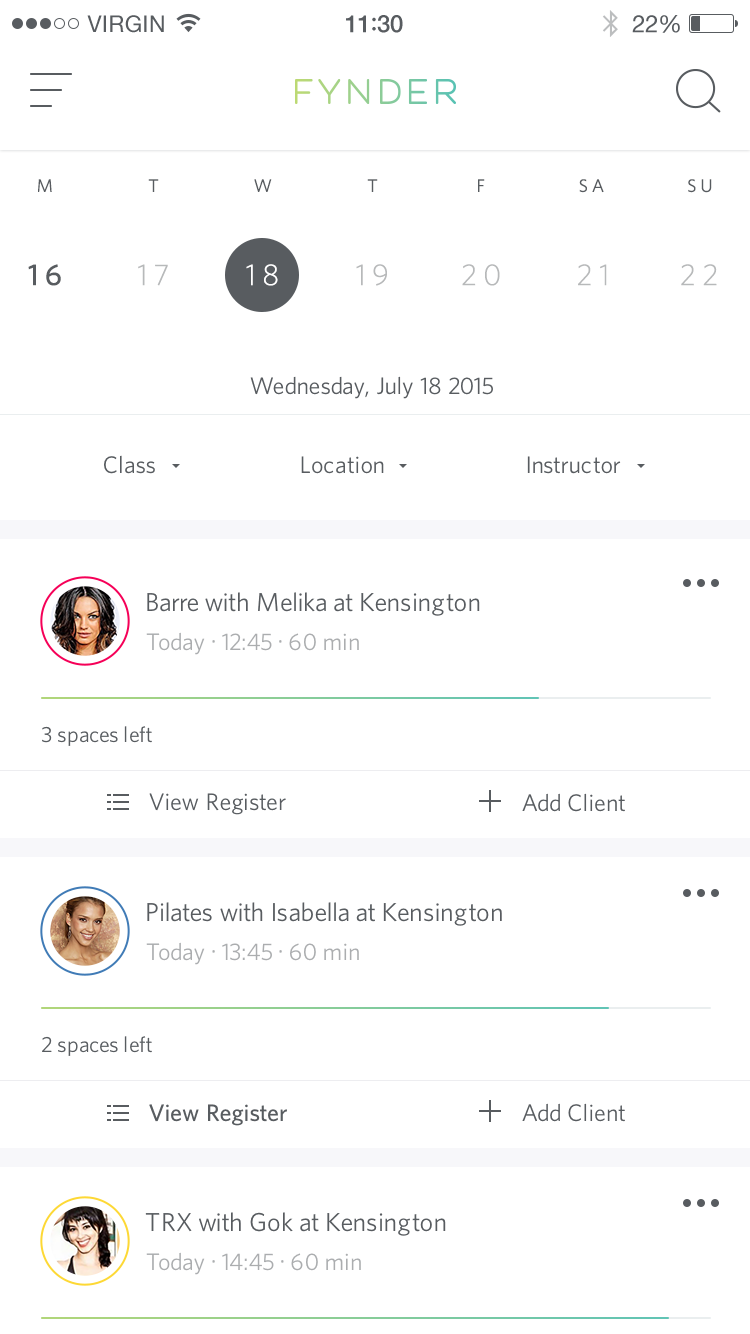The image size is (750, 1334).
Task: Open the Class filter dropdown
Action: [140, 465]
